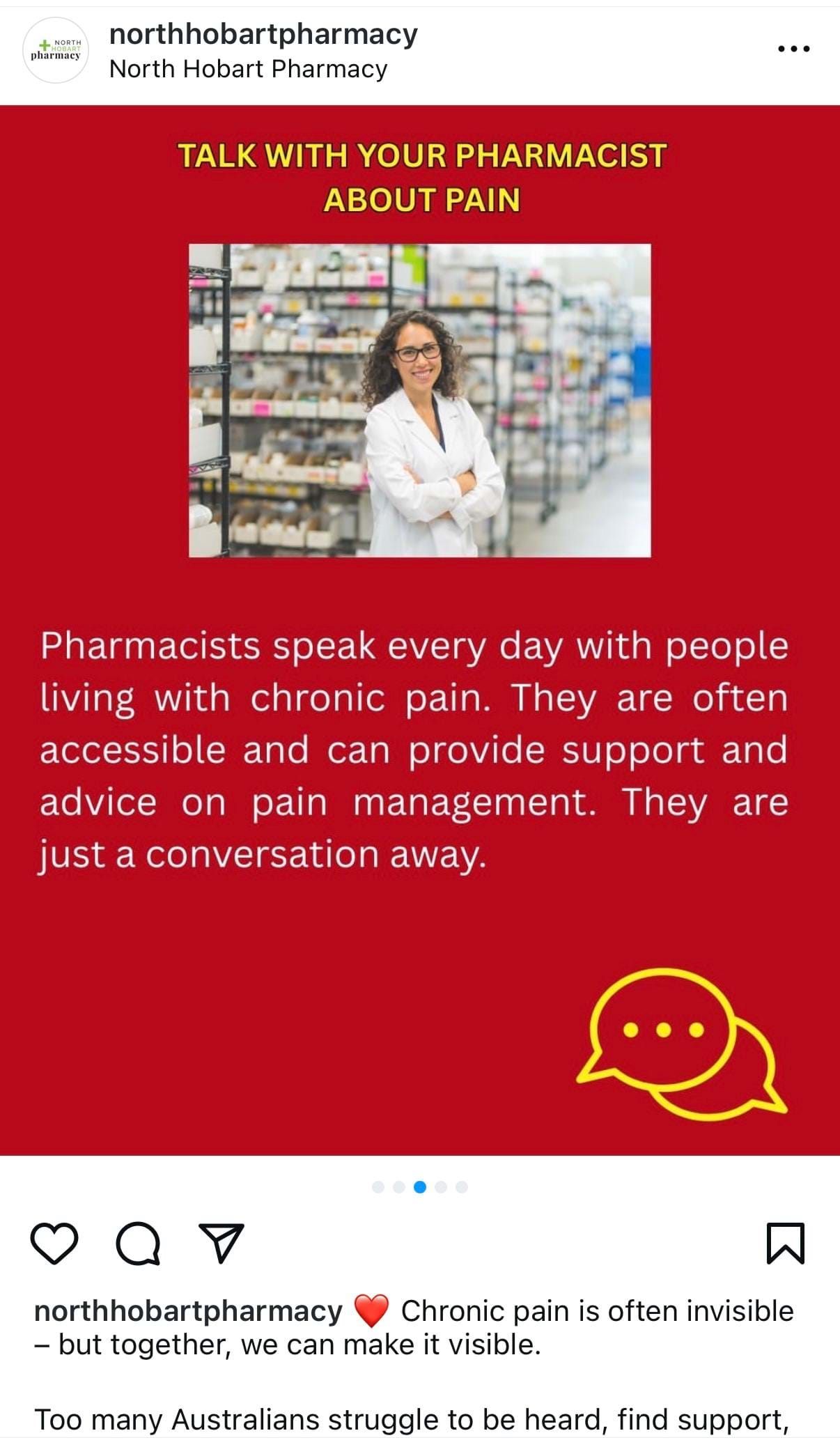Open northhobartpharmacy username in post header
840x1447 pixels.
coord(263,33)
